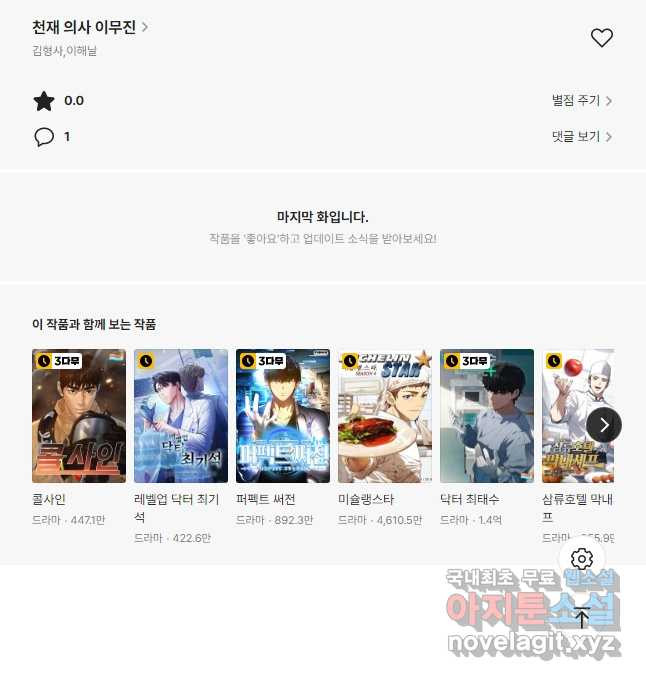Open the 레벨업 닥터 최기석 card
This screenshot has height=681, width=646.
click(181, 416)
